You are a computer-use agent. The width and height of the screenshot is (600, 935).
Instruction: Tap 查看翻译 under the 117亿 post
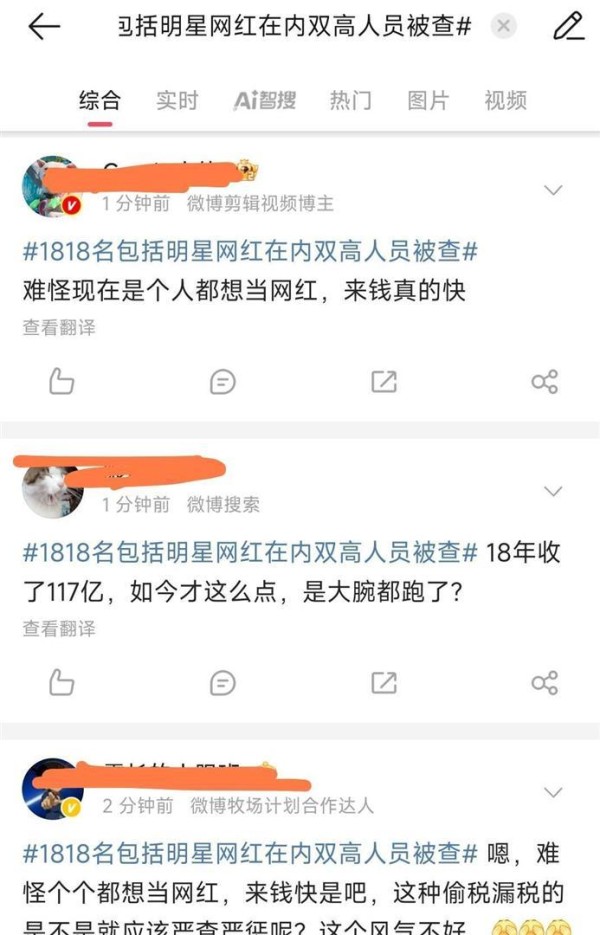(59, 629)
